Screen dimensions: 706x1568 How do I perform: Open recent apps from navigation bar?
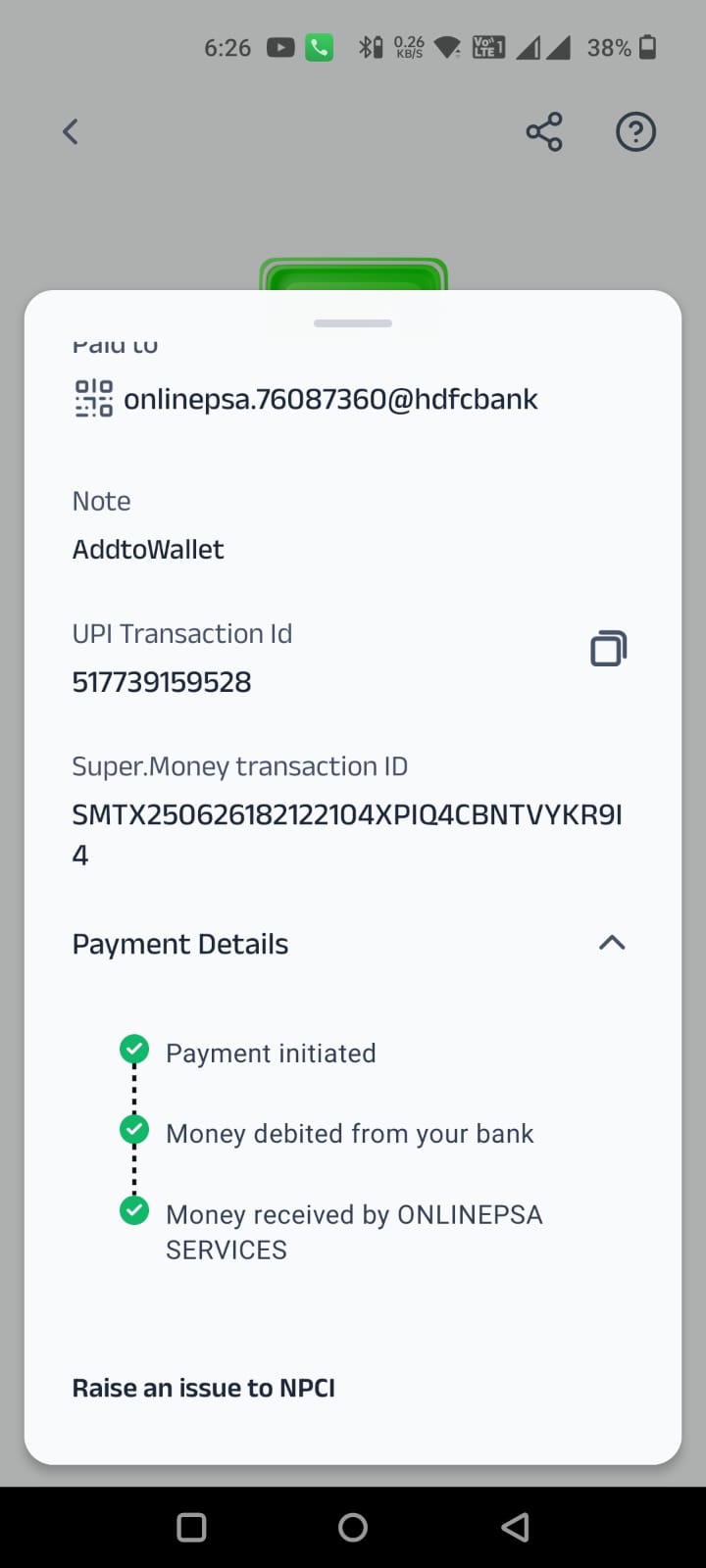191,1527
